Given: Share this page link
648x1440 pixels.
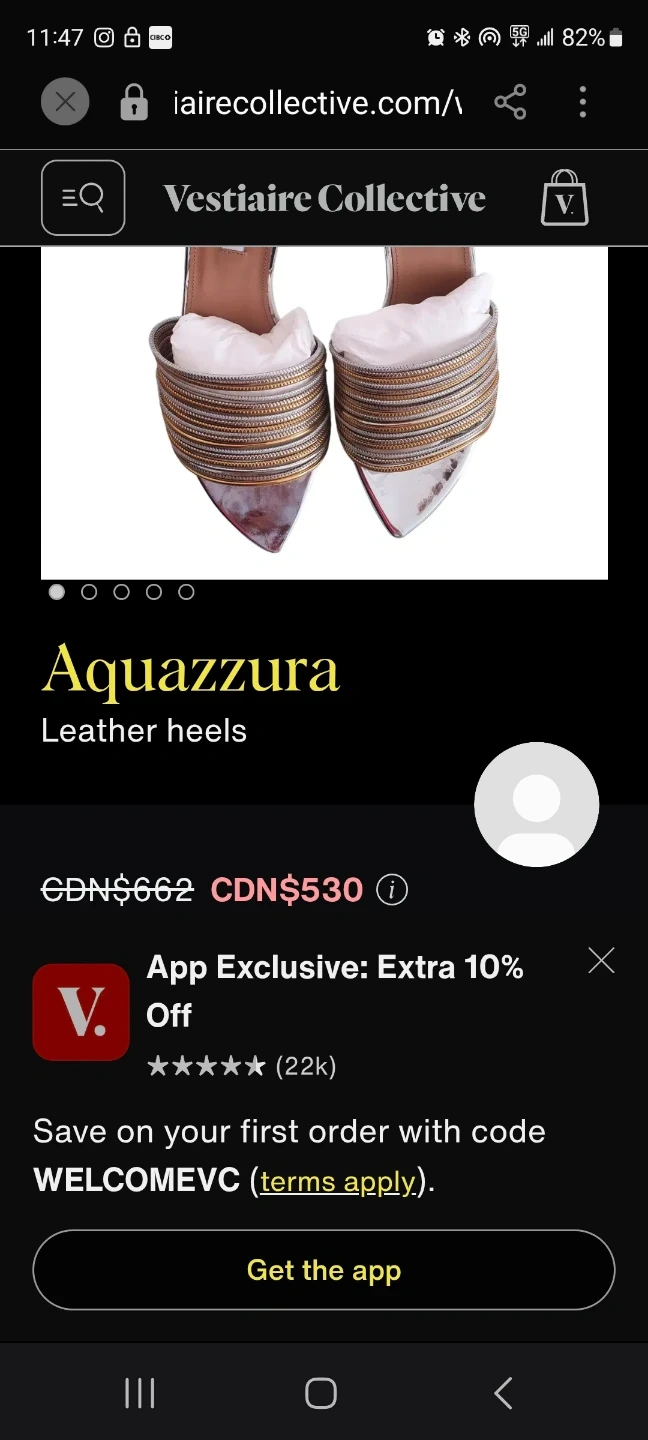Looking at the screenshot, I should click(510, 102).
